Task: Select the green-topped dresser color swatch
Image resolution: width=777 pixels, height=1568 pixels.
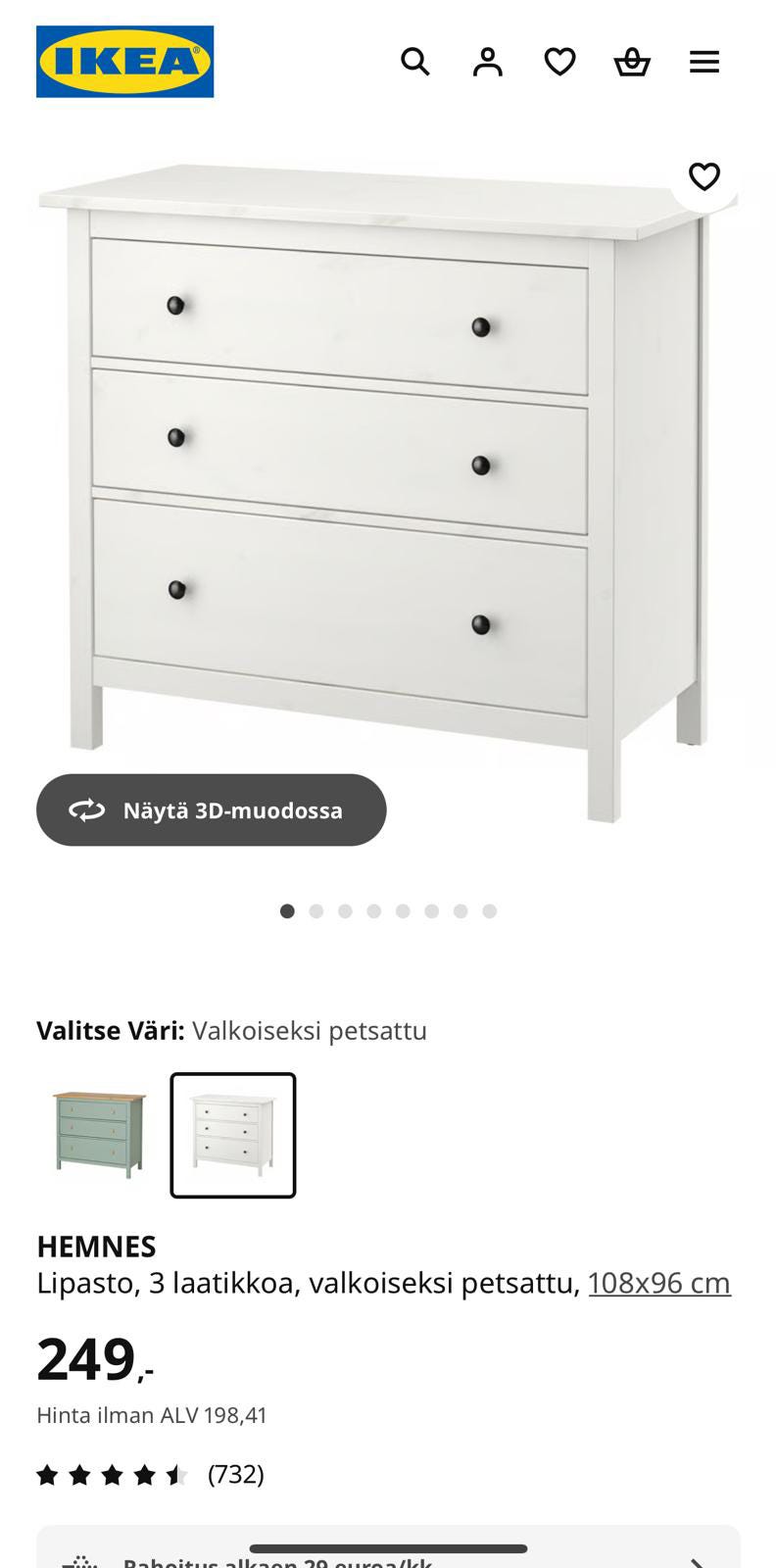Action: 98,1137
